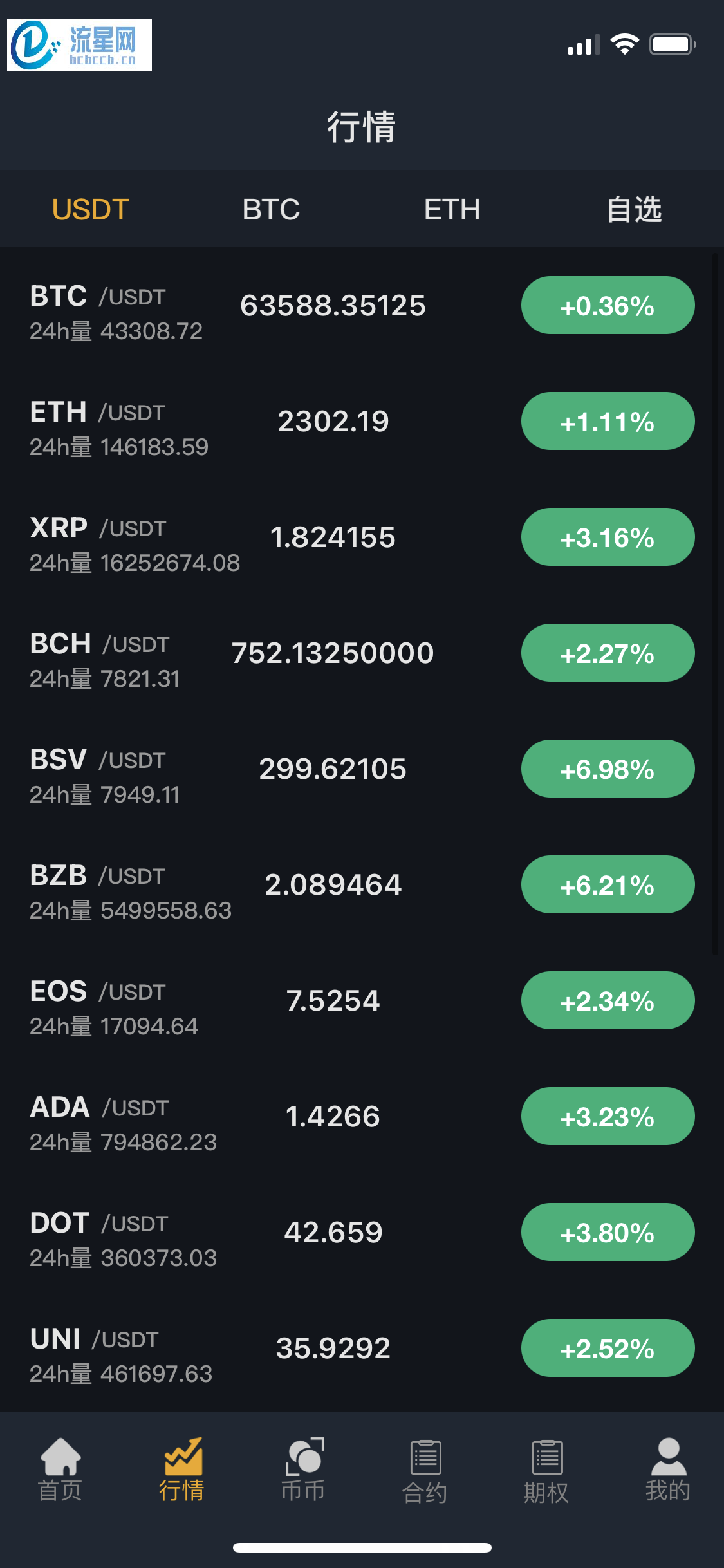The width and height of the screenshot is (724, 1568).
Task: Open the UNI/USDT trading pair
Action: pyautogui.click(x=362, y=1348)
